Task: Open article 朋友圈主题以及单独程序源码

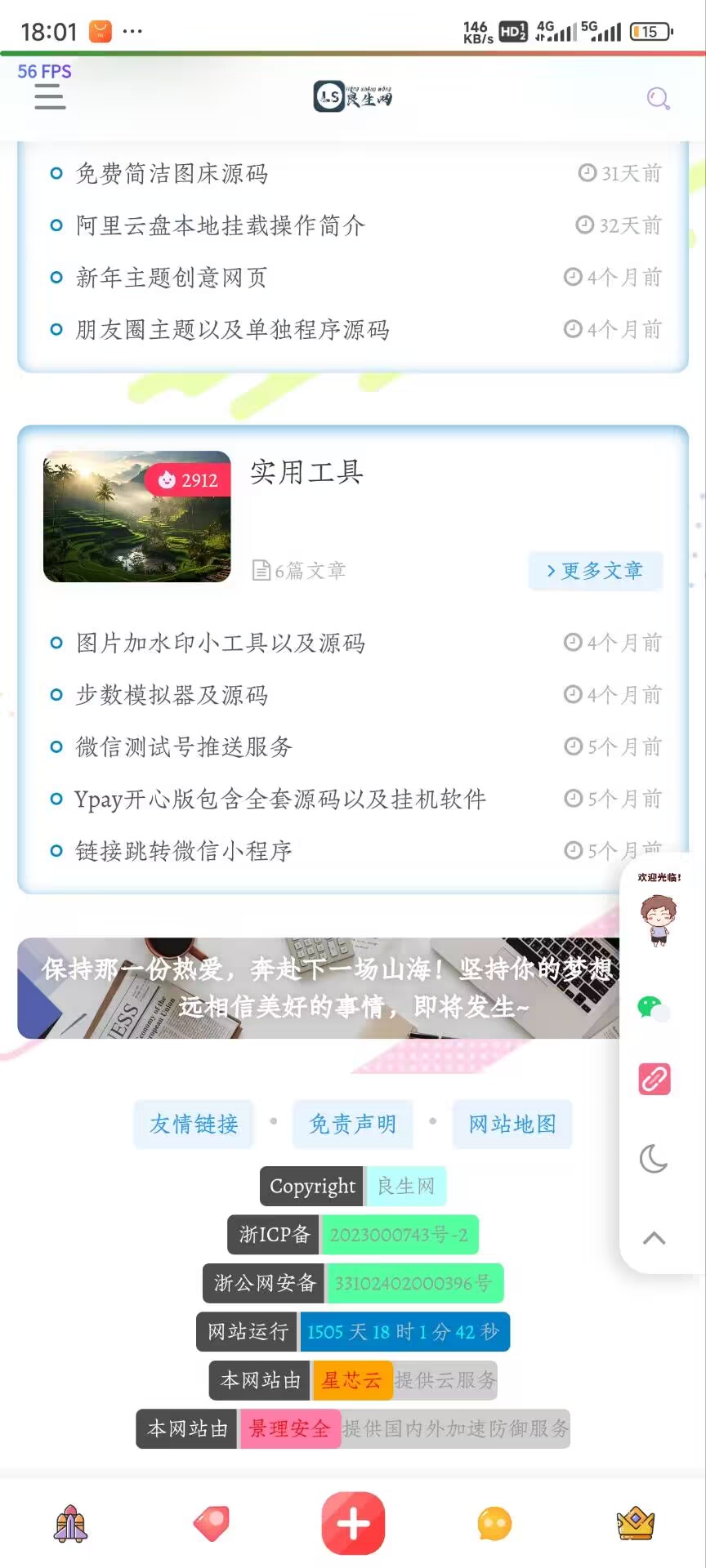Action: [x=232, y=330]
